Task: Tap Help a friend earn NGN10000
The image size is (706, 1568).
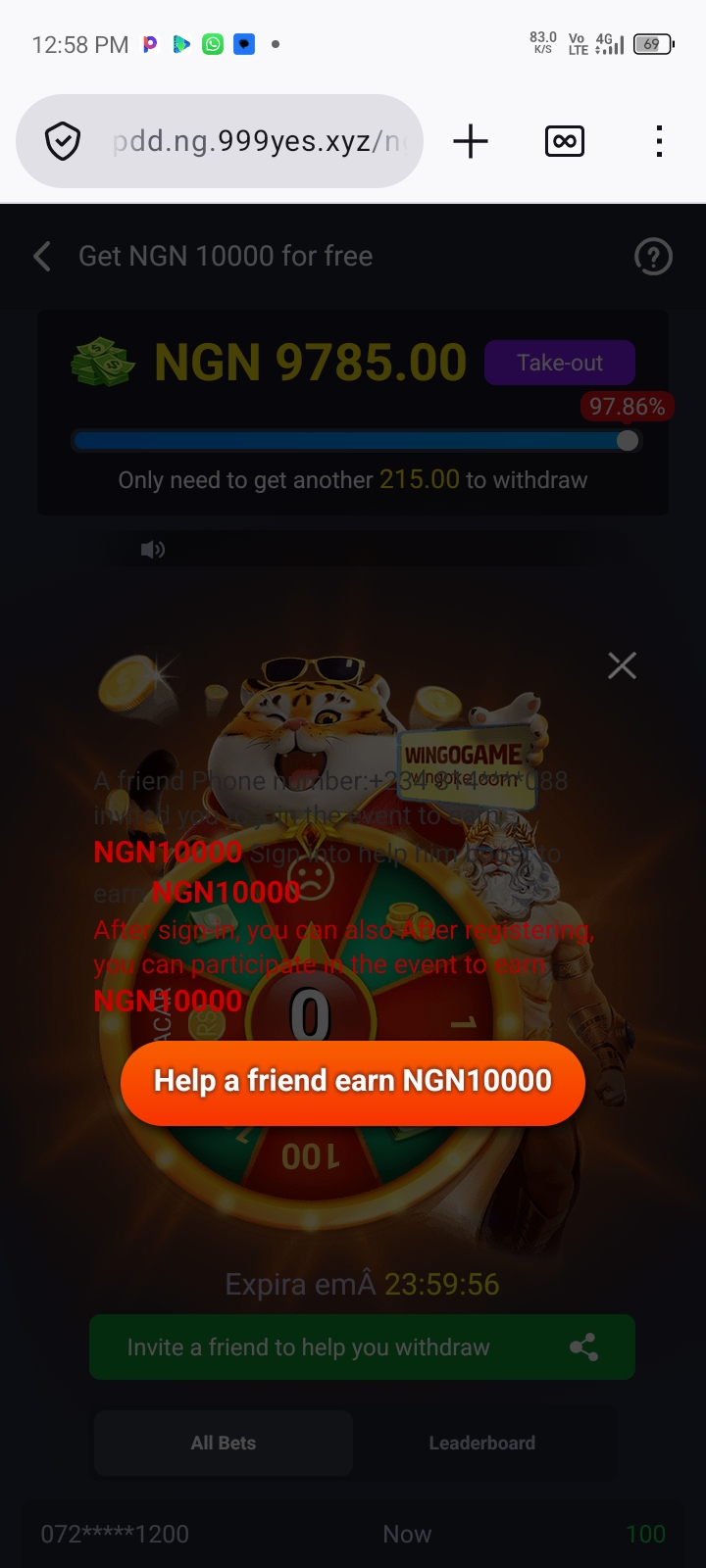Action: point(353,1082)
